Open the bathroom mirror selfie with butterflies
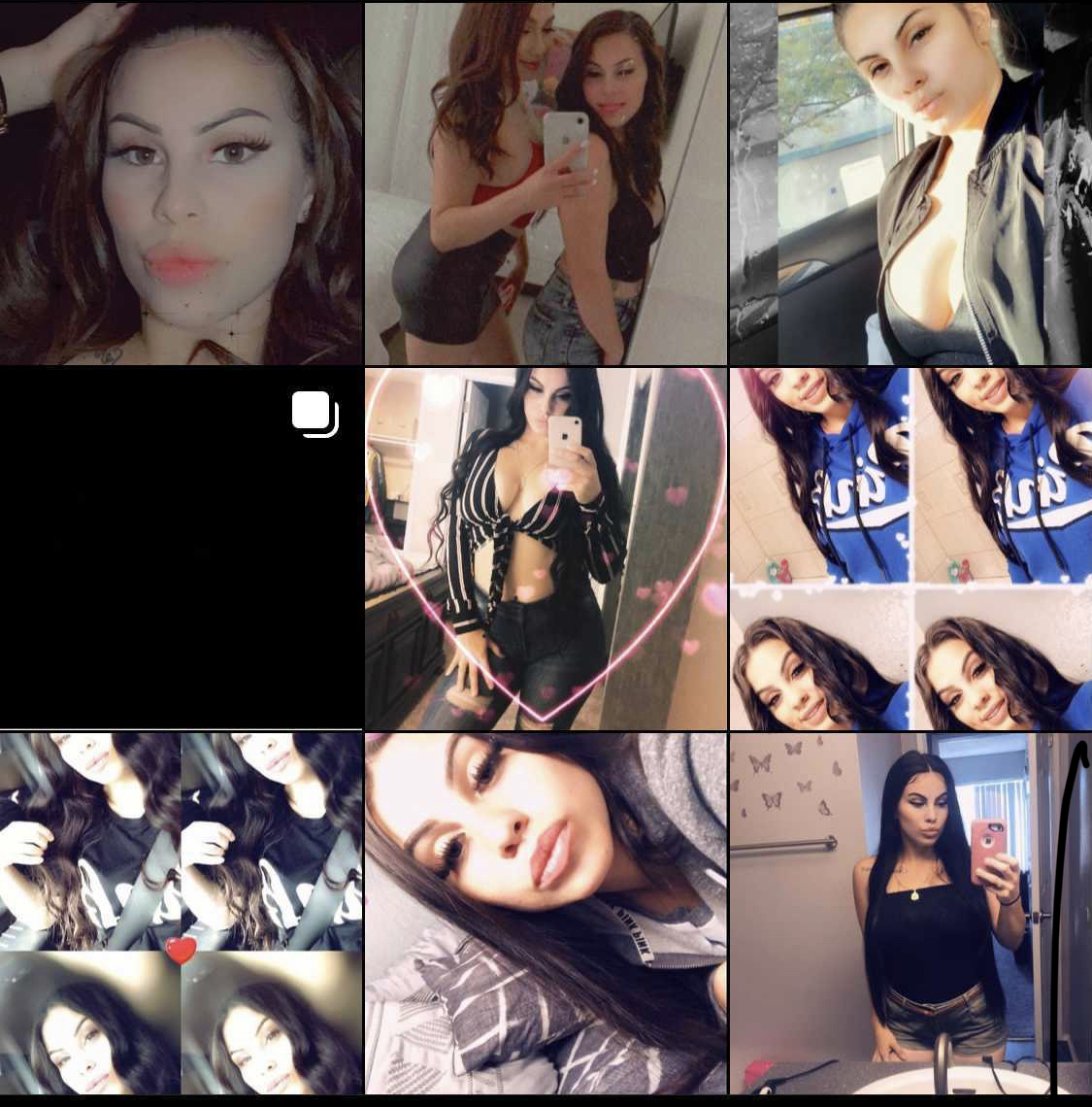Screen dimensions: 1092x1107 pyautogui.click(x=910, y=913)
